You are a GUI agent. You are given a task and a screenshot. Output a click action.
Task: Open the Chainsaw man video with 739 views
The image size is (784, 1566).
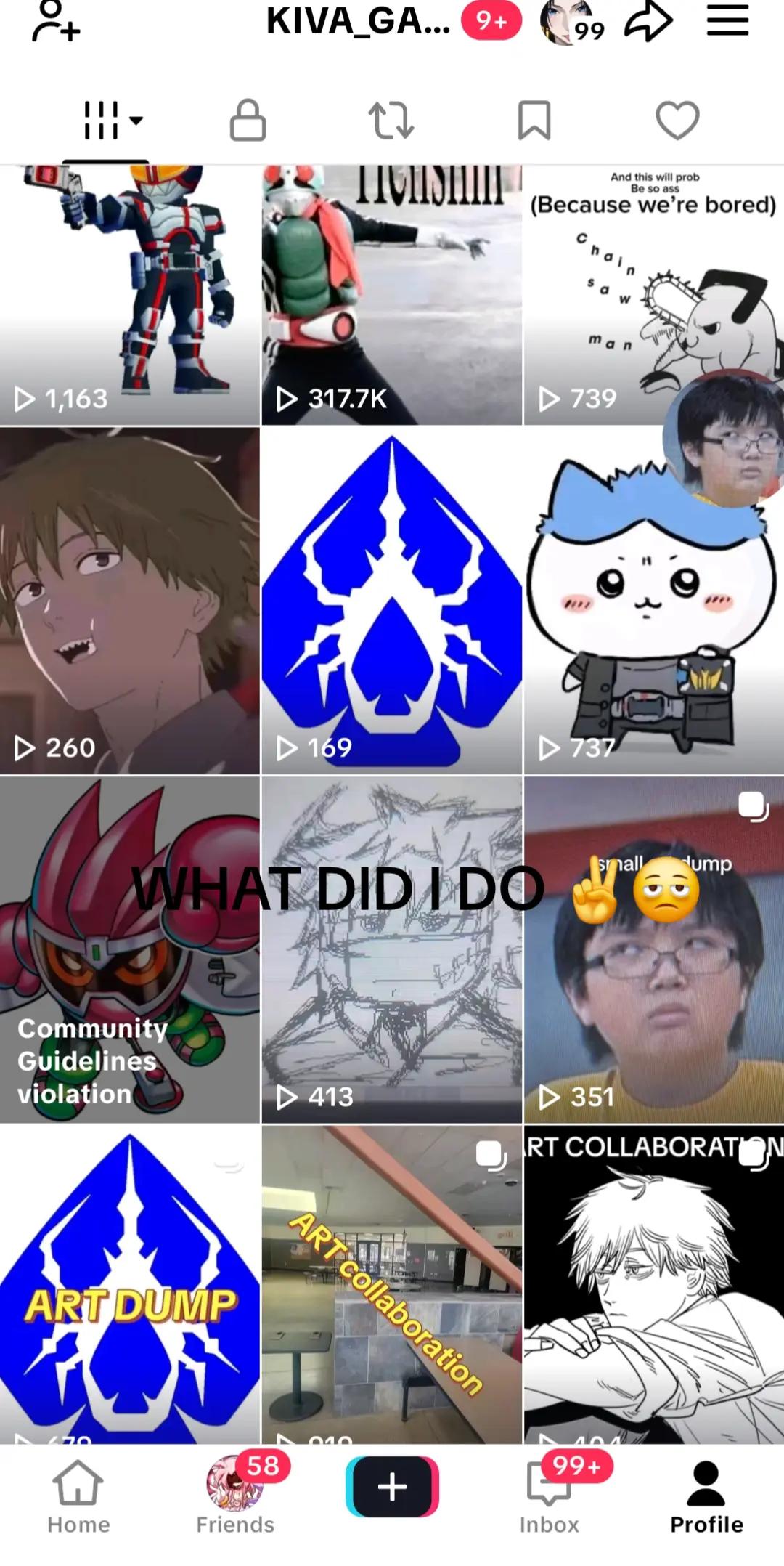[x=653, y=295]
